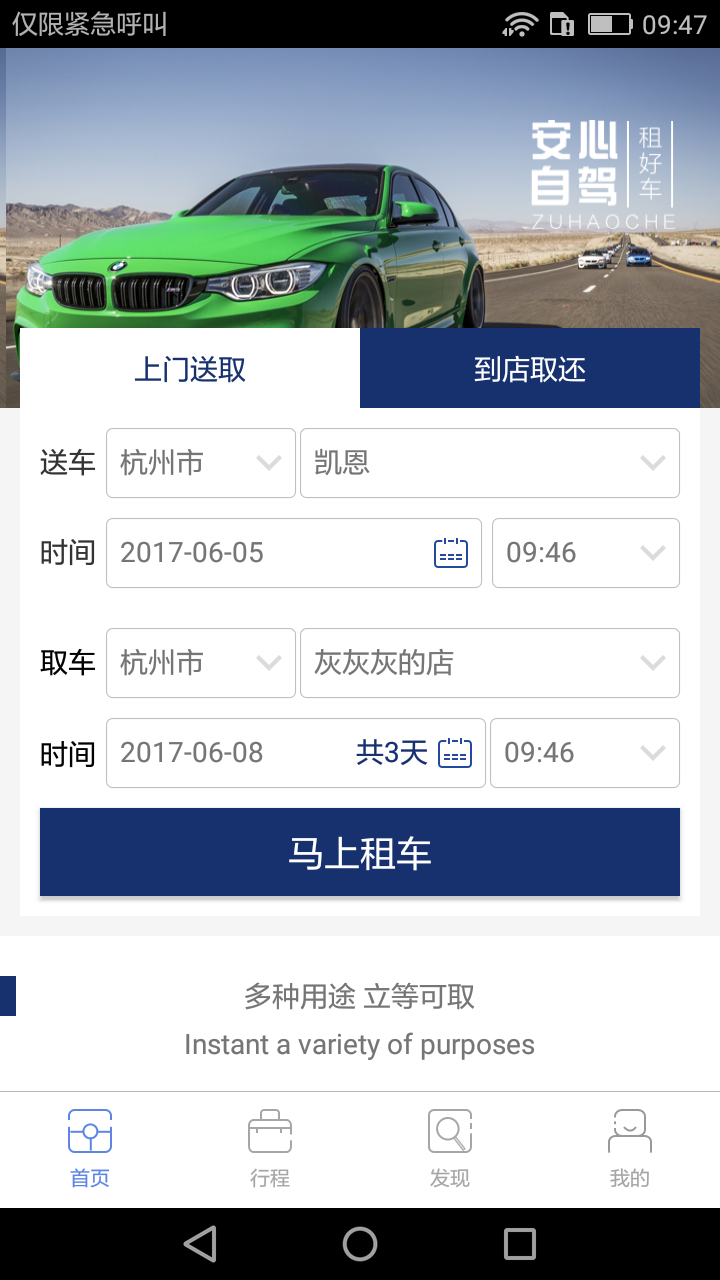Open the return date calendar icon next to 共3天
Viewport: 720px width, 1280px height.
tap(455, 753)
